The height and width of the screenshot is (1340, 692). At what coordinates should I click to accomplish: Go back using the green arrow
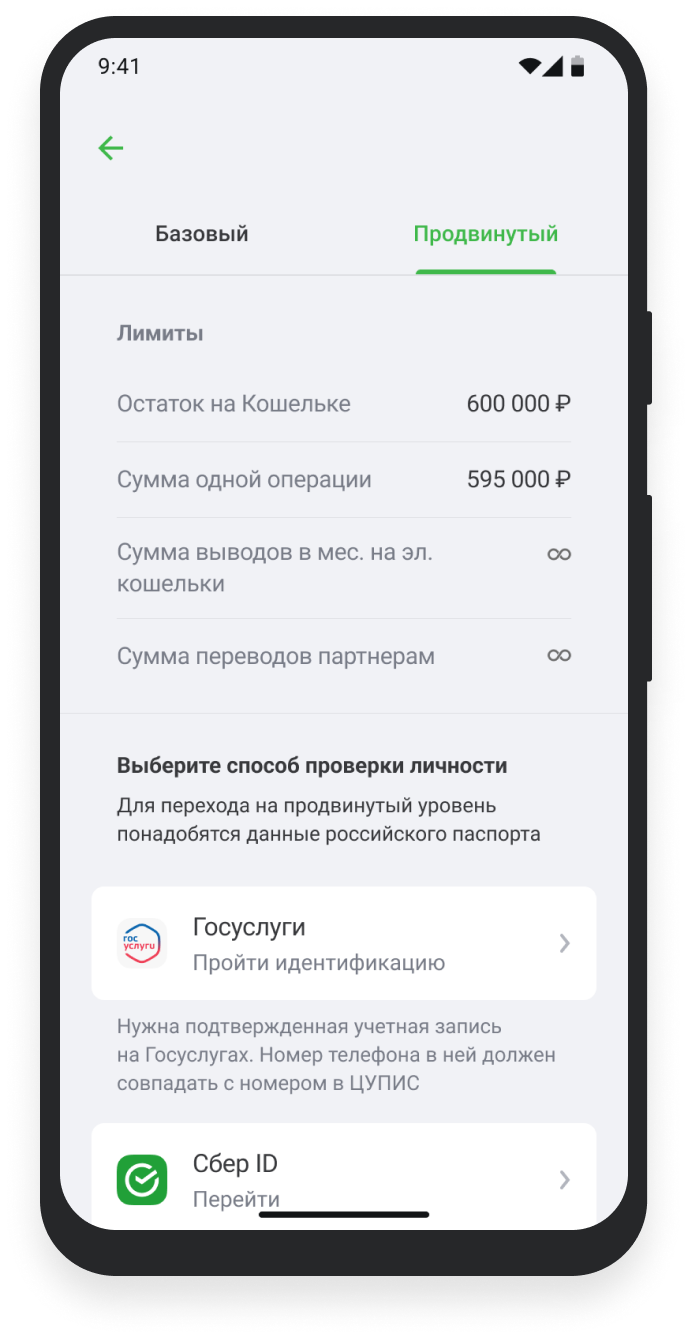click(x=110, y=149)
